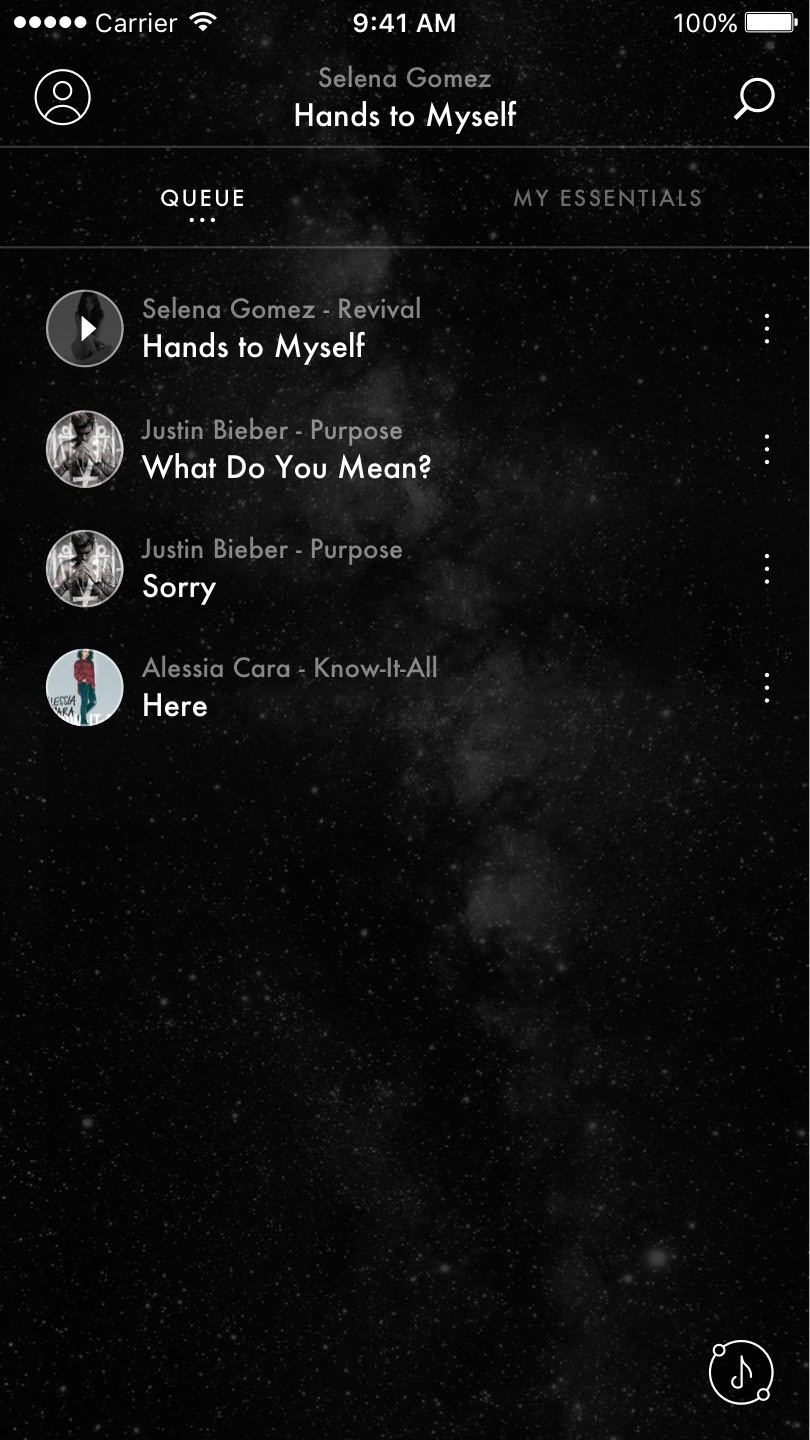Open the overflow menu for Sorry
This screenshot has height=1440, width=810.
[767, 568]
